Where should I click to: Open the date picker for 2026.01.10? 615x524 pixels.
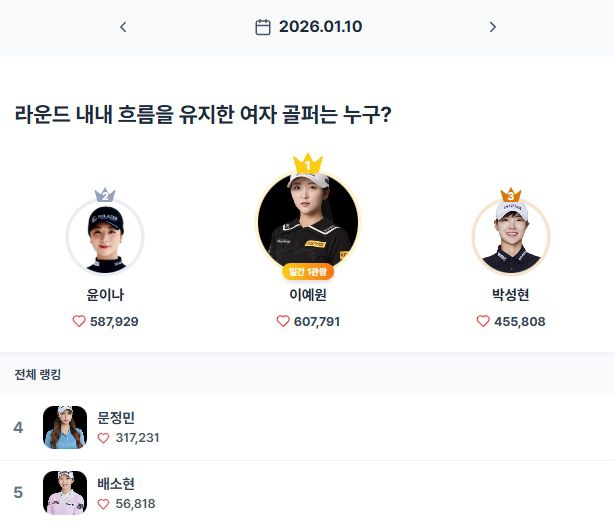point(308,27)
